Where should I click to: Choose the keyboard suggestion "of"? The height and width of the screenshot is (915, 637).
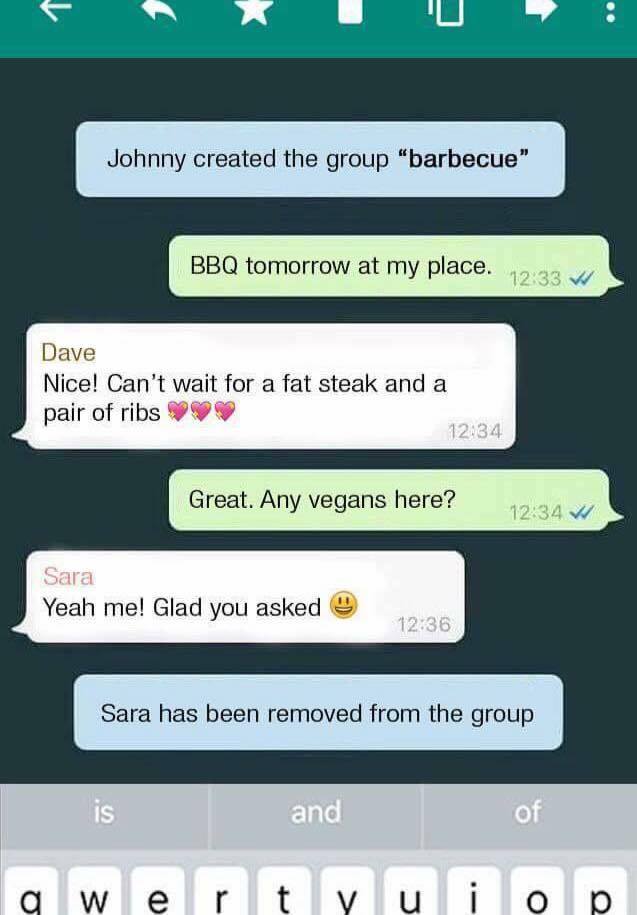coord(528,814)
